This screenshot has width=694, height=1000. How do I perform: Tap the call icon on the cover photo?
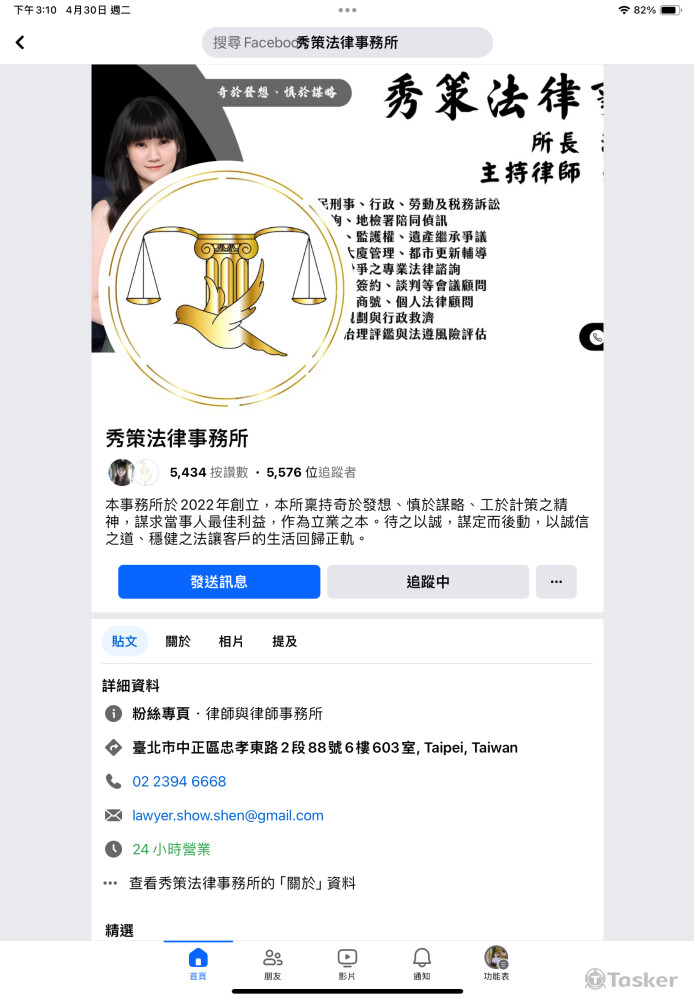pyautogui.click(x=594, y=337)
